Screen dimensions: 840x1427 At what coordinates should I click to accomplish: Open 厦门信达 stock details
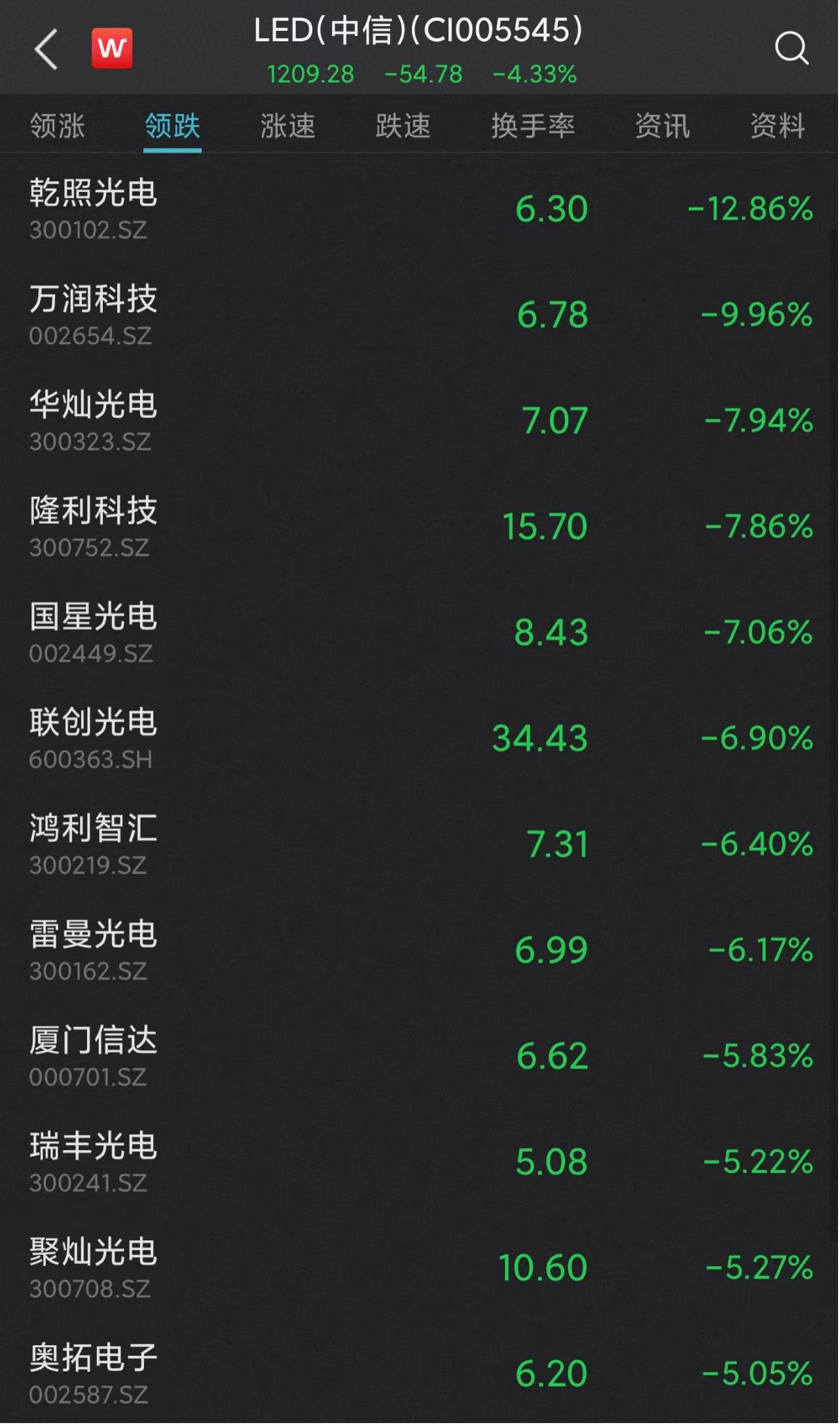[420, 1058]
